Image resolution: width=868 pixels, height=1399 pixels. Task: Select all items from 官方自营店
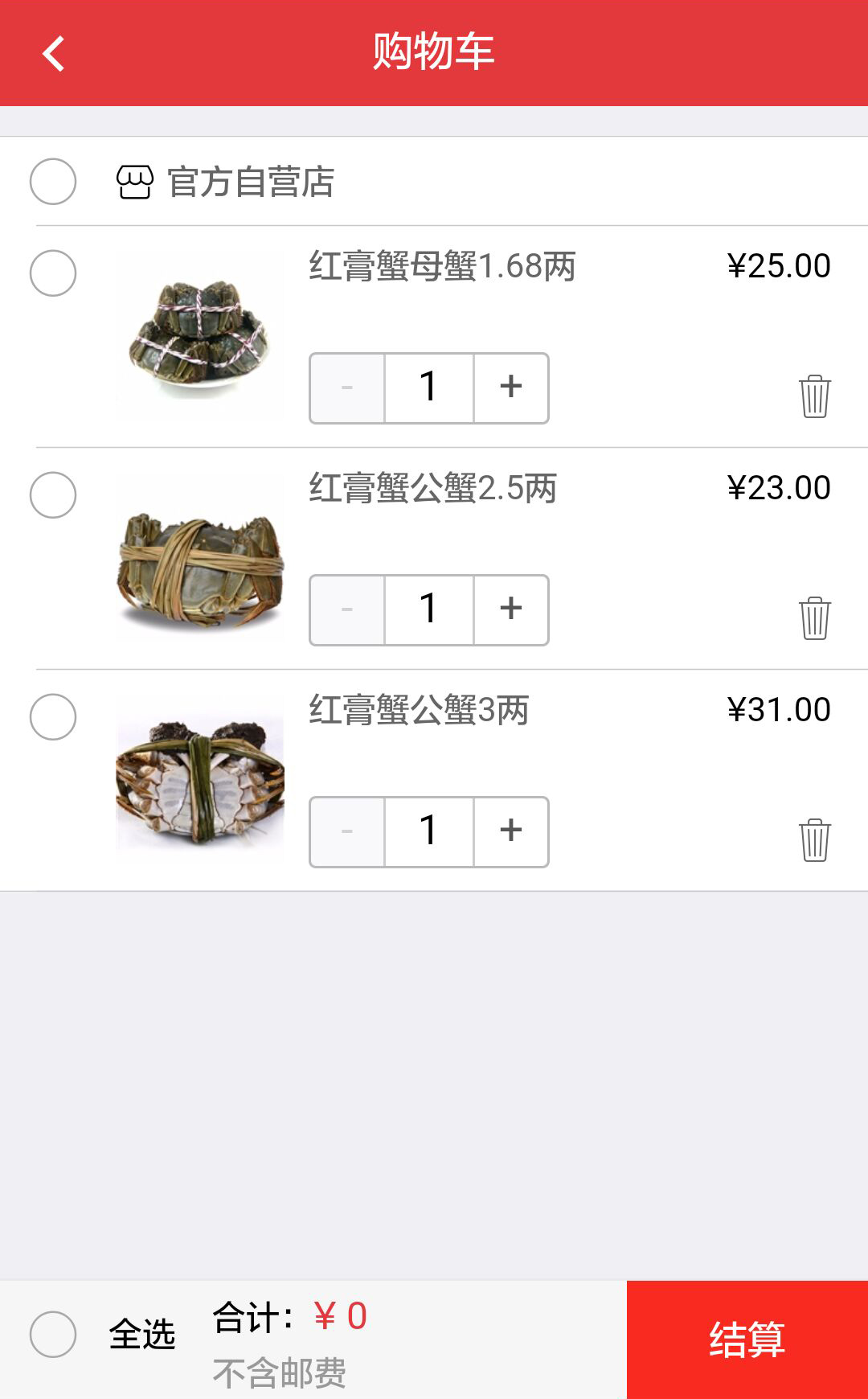coord(53,182)
